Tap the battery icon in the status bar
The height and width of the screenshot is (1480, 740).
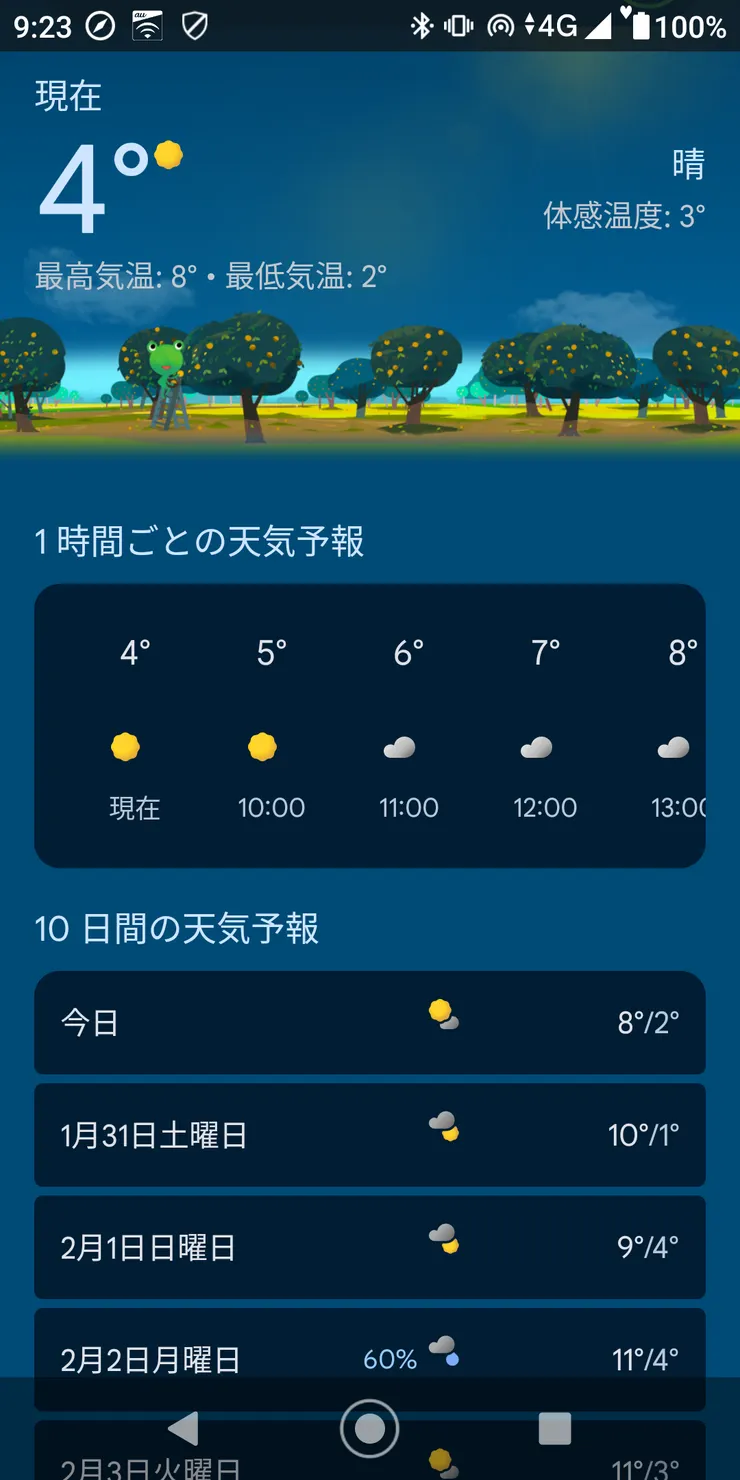pyautogui.click(x=641, y=25)
